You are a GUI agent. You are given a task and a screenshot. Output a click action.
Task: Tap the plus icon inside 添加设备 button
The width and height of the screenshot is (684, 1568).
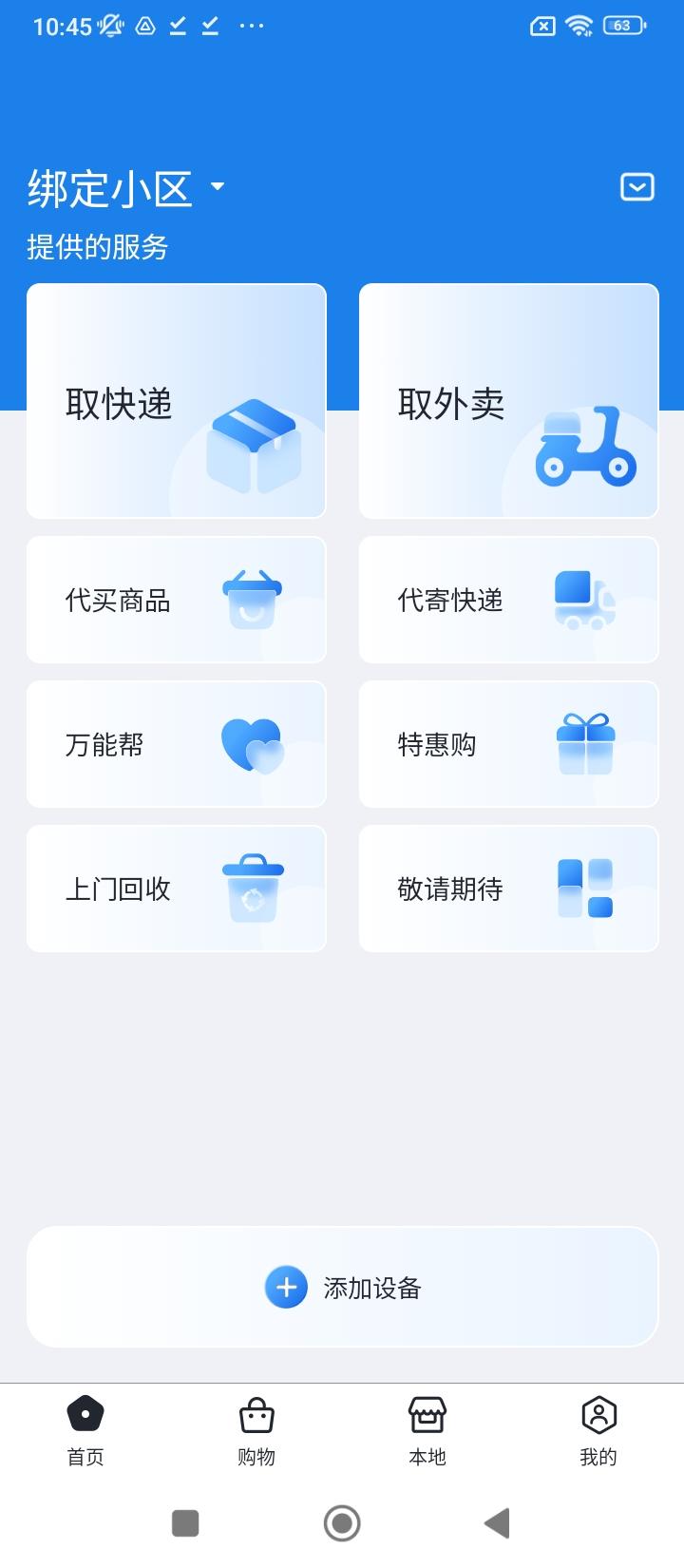(286, 1288)
